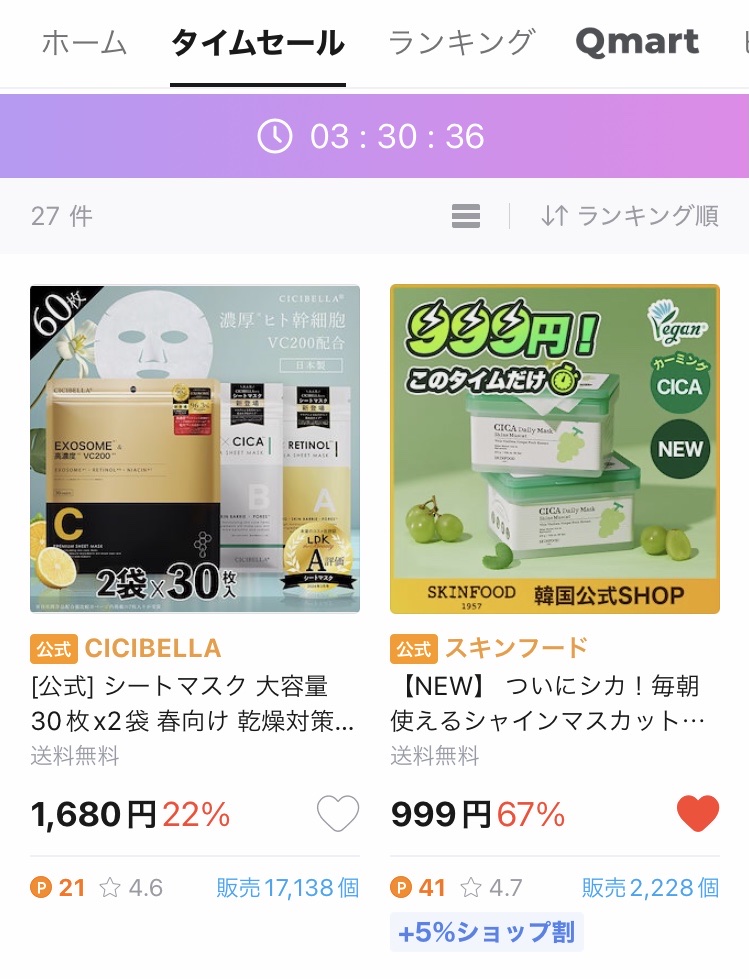
Task: Remove the スキンフード mask from favorites
Action: click(697, 814)
